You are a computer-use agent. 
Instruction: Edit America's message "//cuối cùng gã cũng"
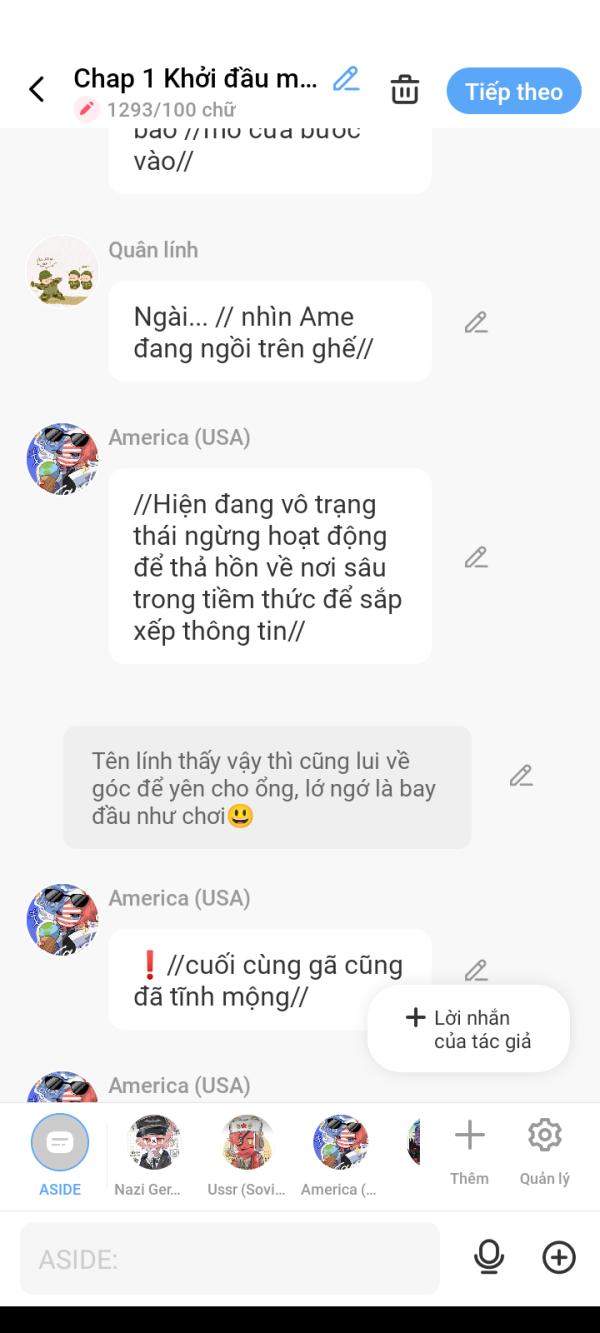476,970
